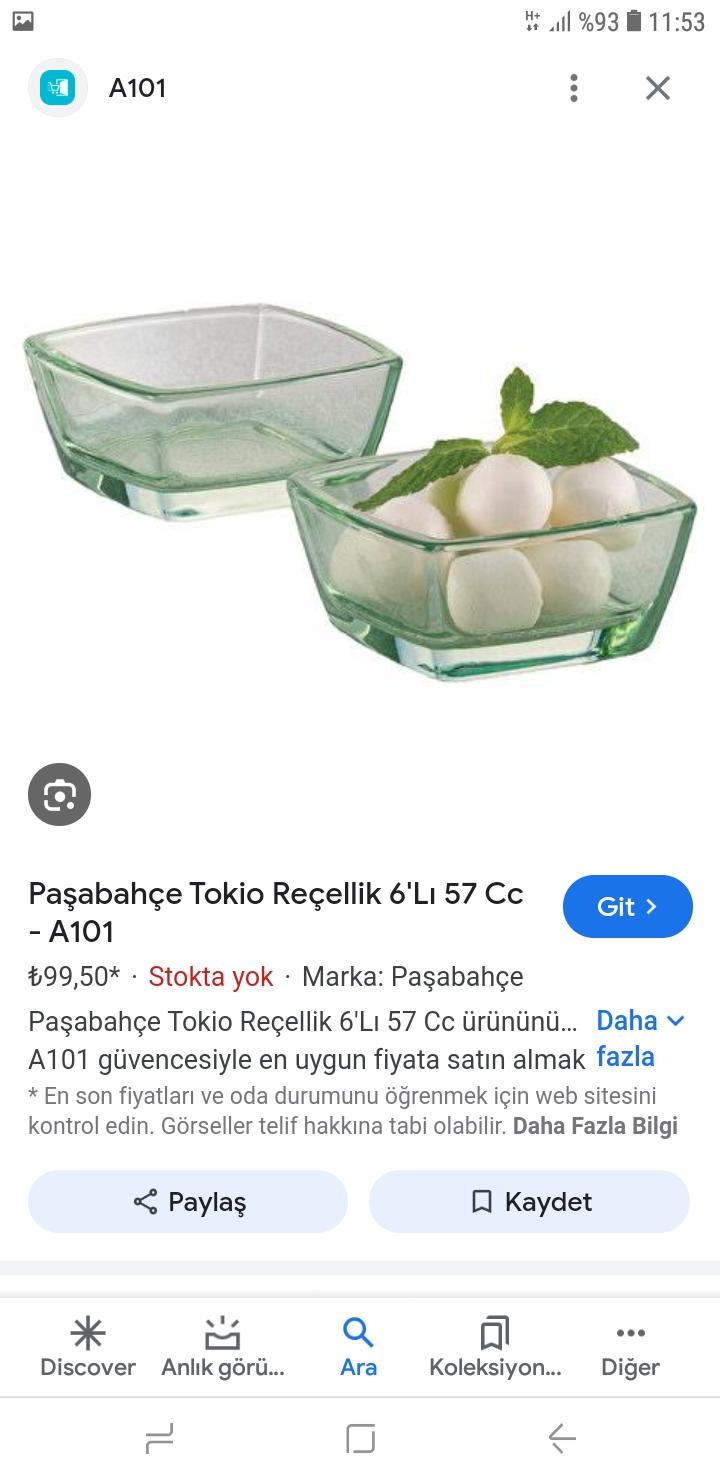Open the Google Lens camera search icon
Viewport: 720px width, 1480px height.
(x=59, y=794)
